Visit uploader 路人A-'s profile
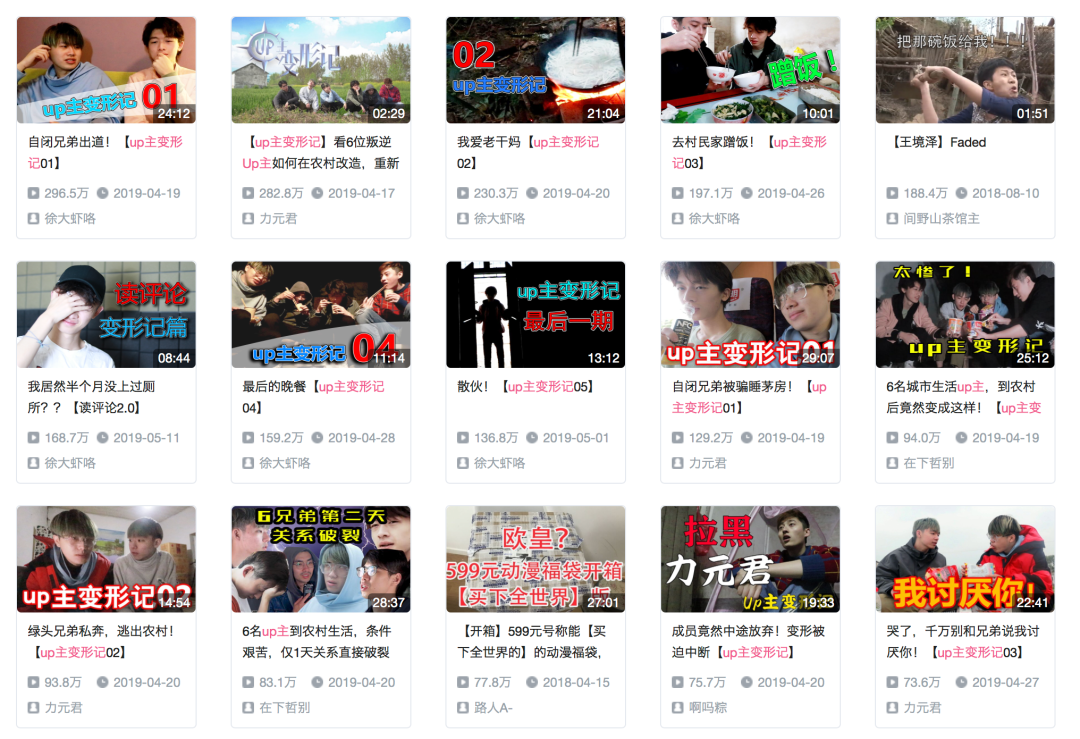The width and height of the screenshot is (1080, 739). click(x=492, y=707)
